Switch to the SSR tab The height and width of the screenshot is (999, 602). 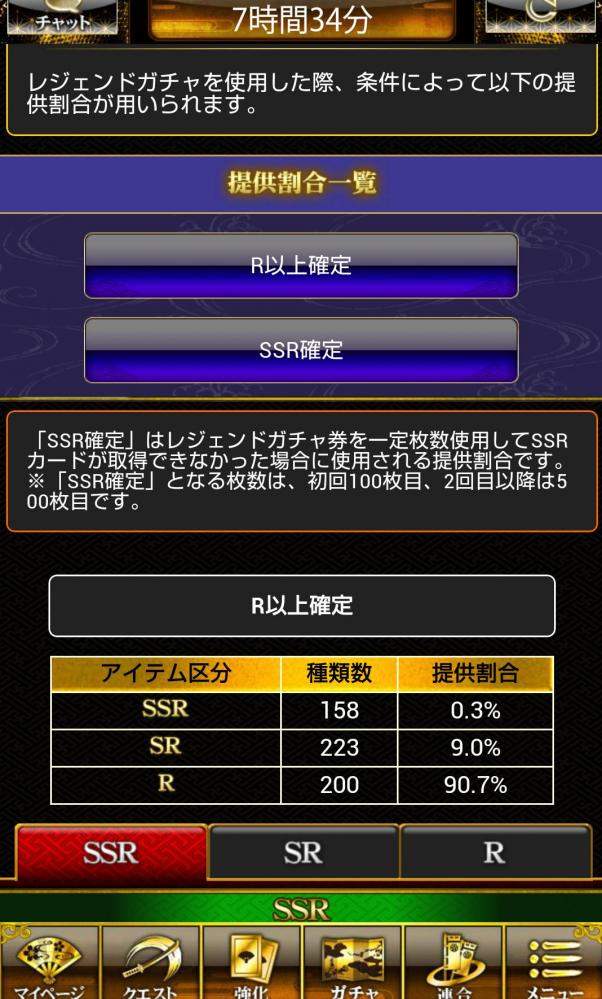tap(111, 853)
